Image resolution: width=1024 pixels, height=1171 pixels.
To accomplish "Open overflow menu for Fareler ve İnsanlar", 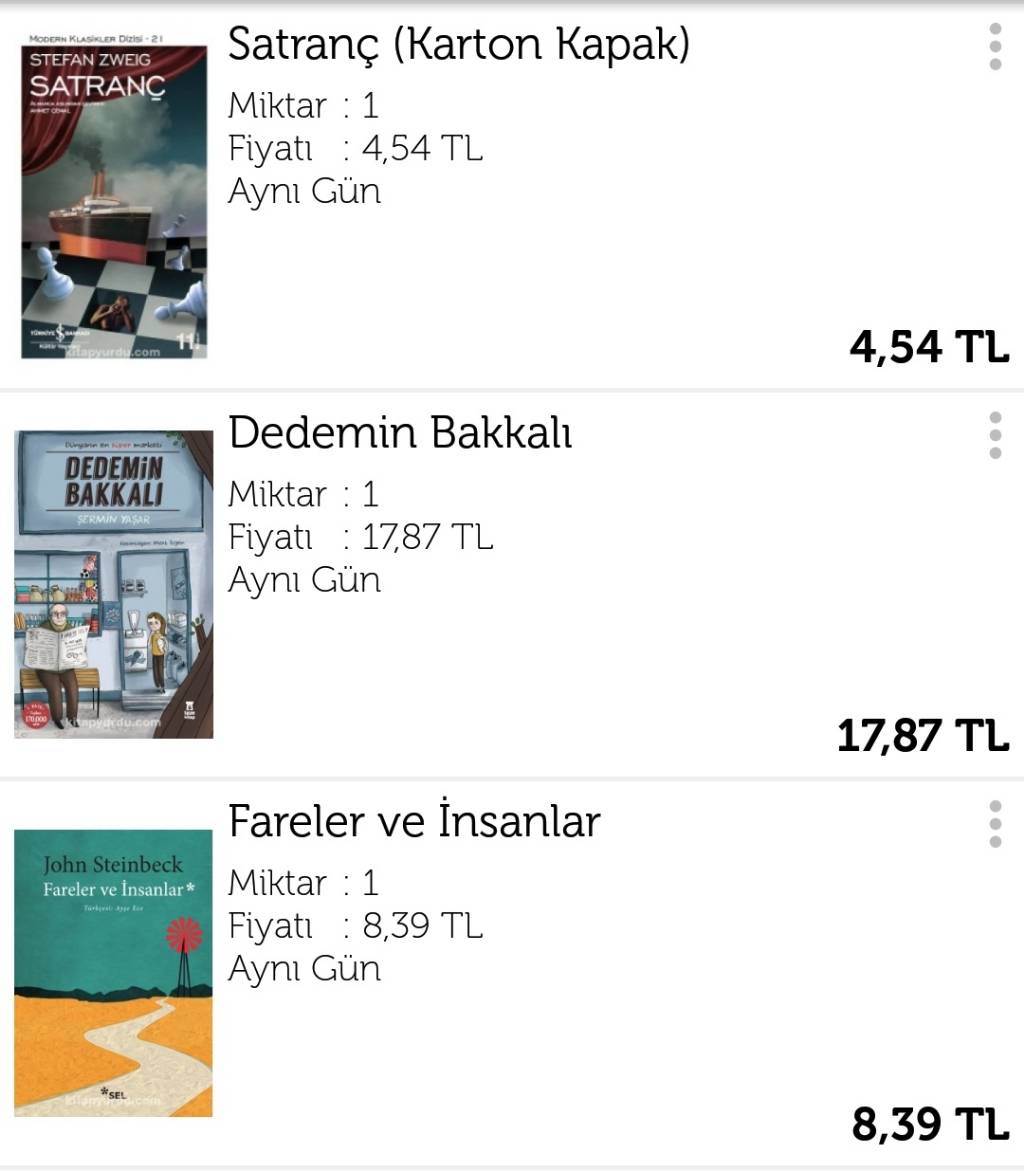I will tap(994, 824).
